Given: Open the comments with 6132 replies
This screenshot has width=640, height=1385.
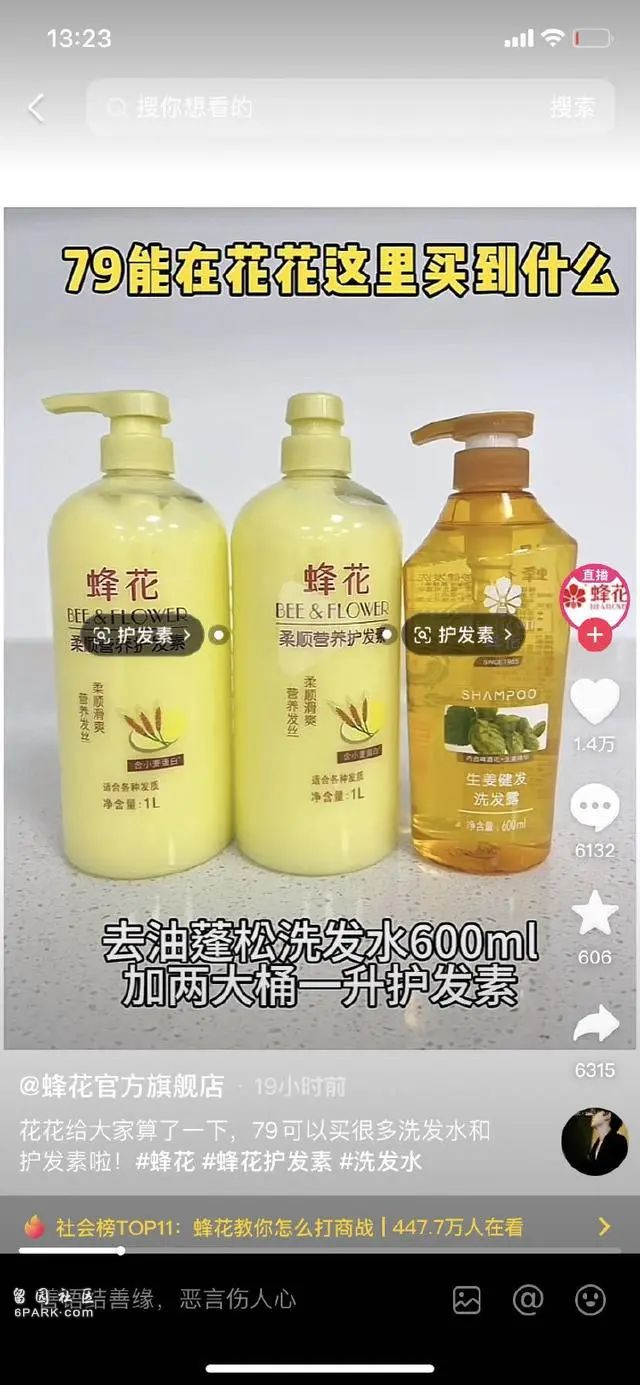Looking at the screenshot, I should 595,808.
